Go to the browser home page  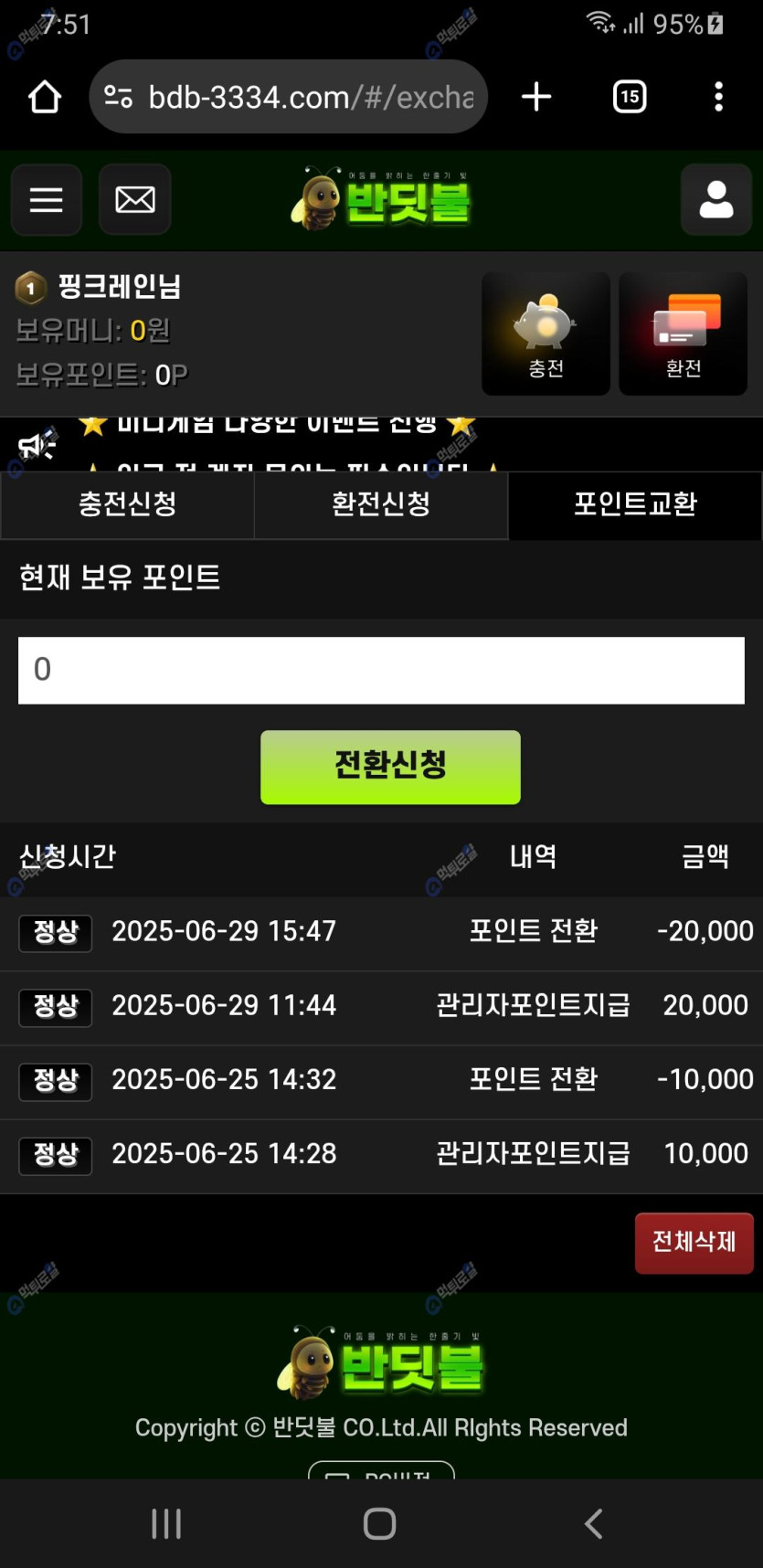pyautogui.click(x=45, y=97)
